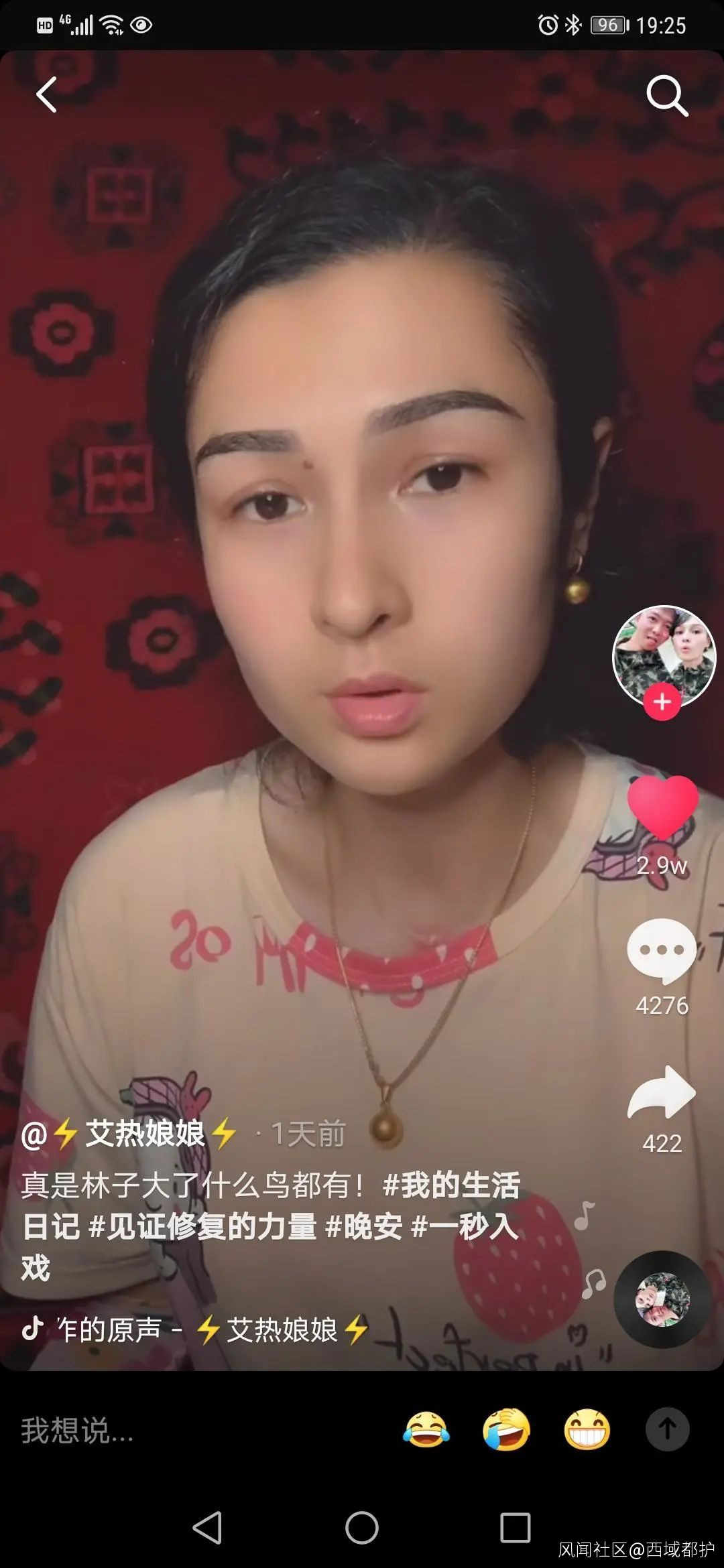
Task: Follow the creator with the red plus
Action: pyautogui.click(x=662, y=702)
